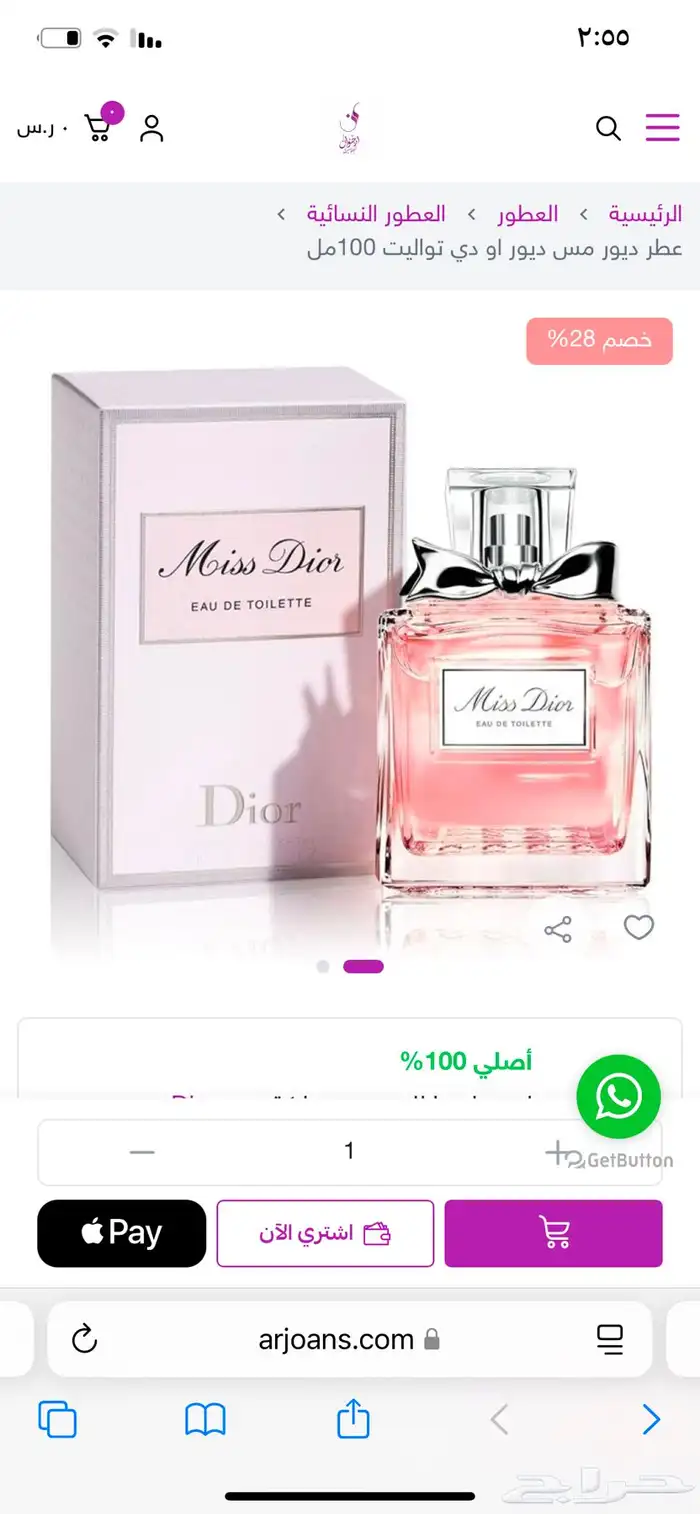Add perfume to wishlist heart
This screenshot has height=1514, width=700.
coord(638,928)
